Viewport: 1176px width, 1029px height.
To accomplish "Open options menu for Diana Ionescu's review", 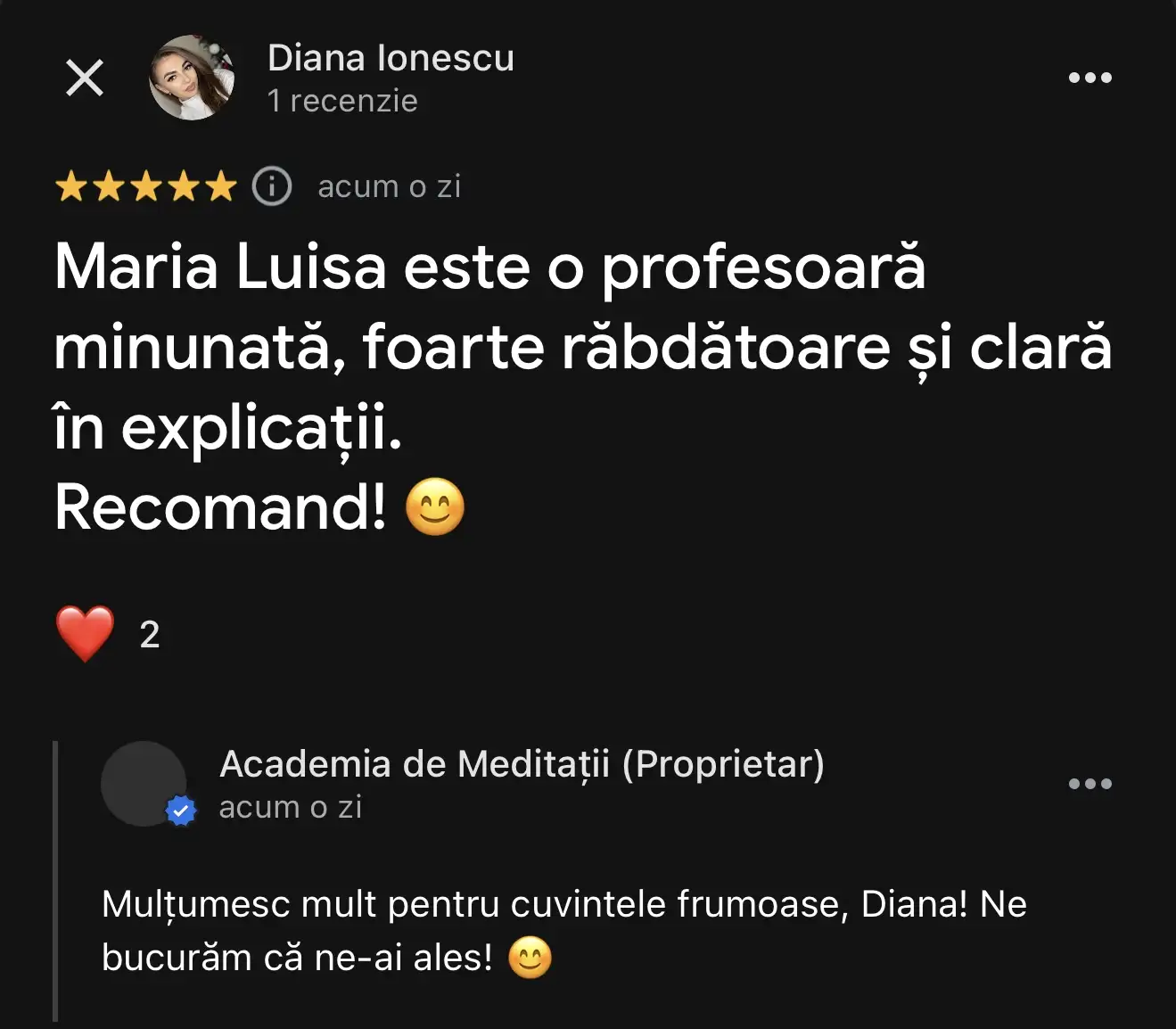I will pos(1090,78).
